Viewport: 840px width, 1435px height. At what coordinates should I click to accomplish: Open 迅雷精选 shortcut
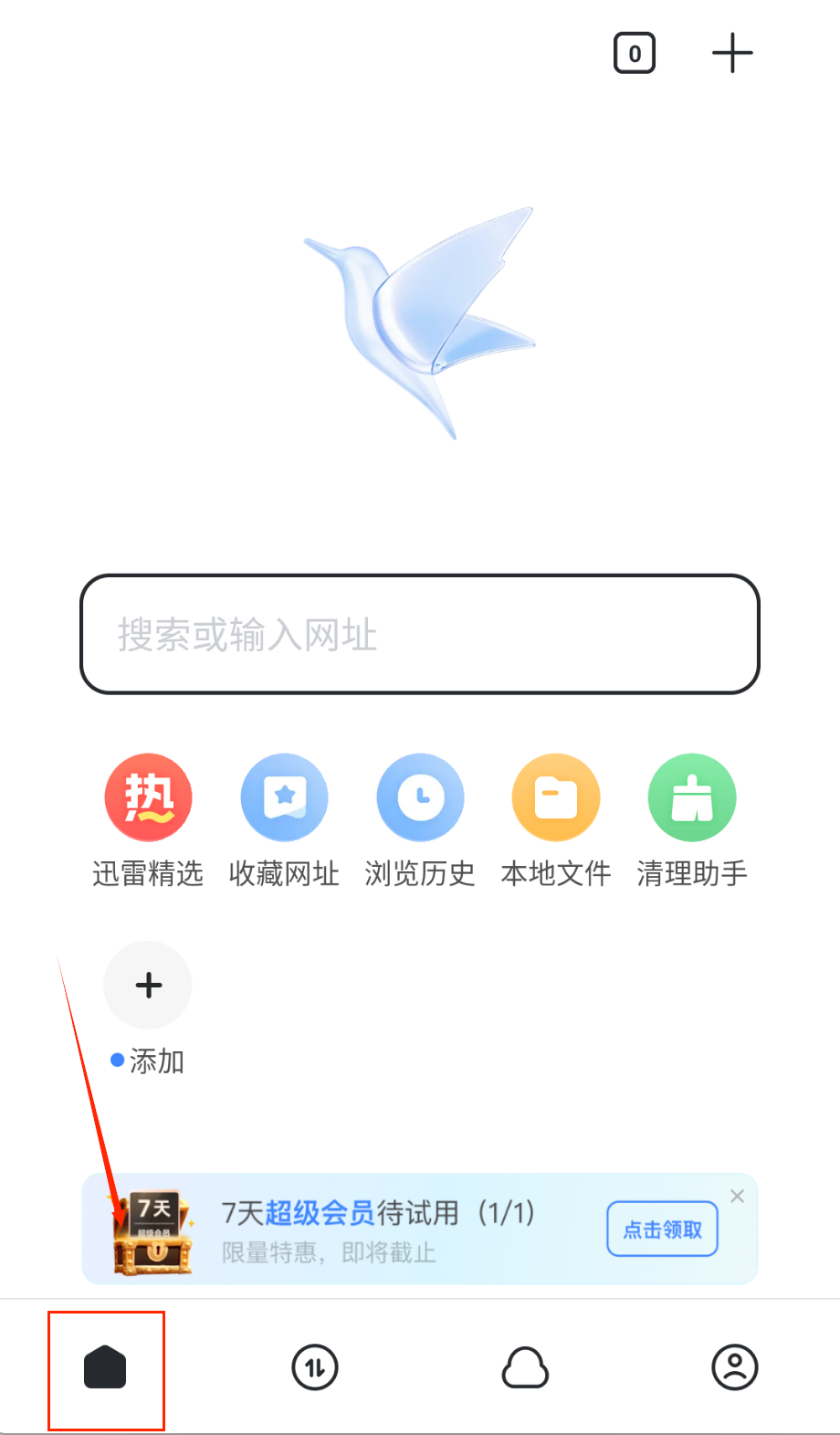pos(148,797)
